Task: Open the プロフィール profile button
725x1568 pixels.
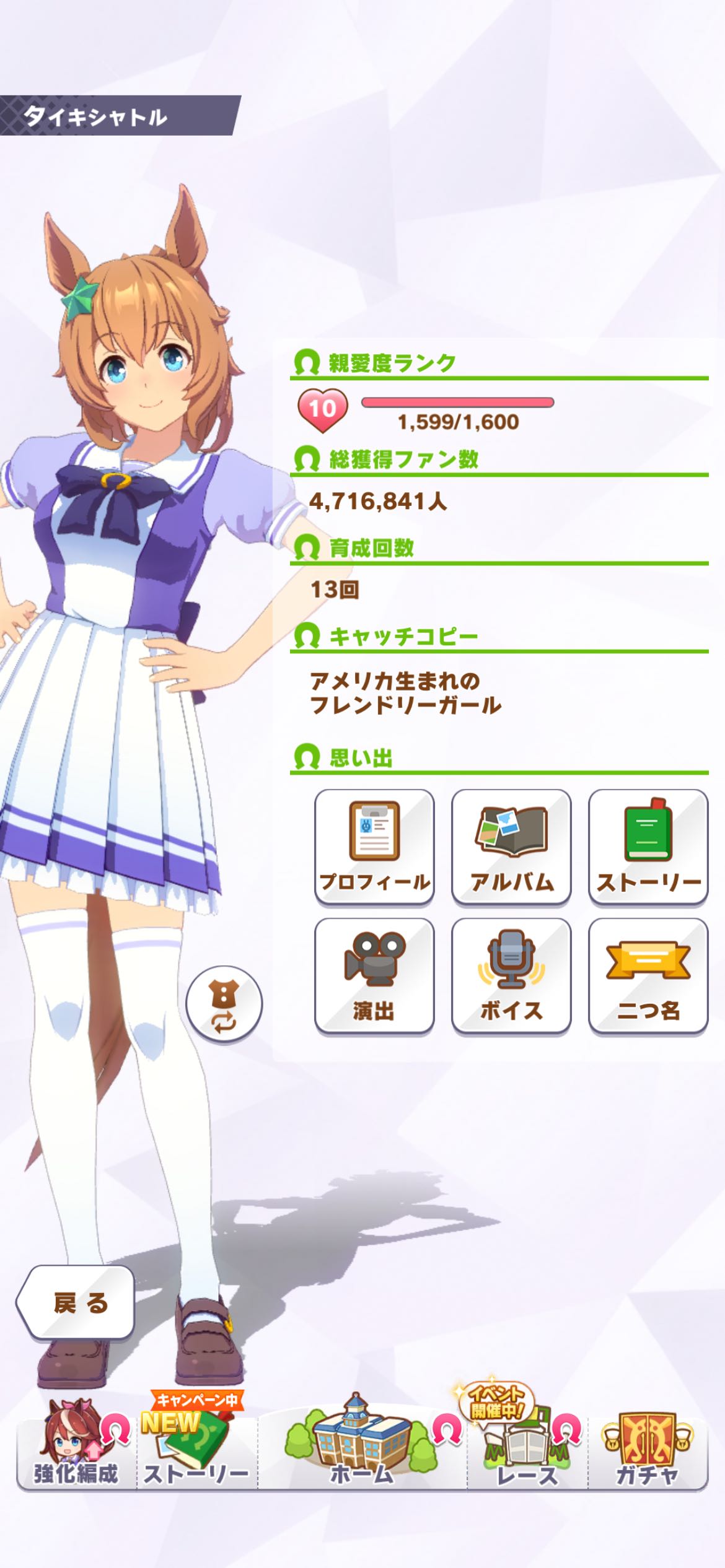Action: [374, 847]
